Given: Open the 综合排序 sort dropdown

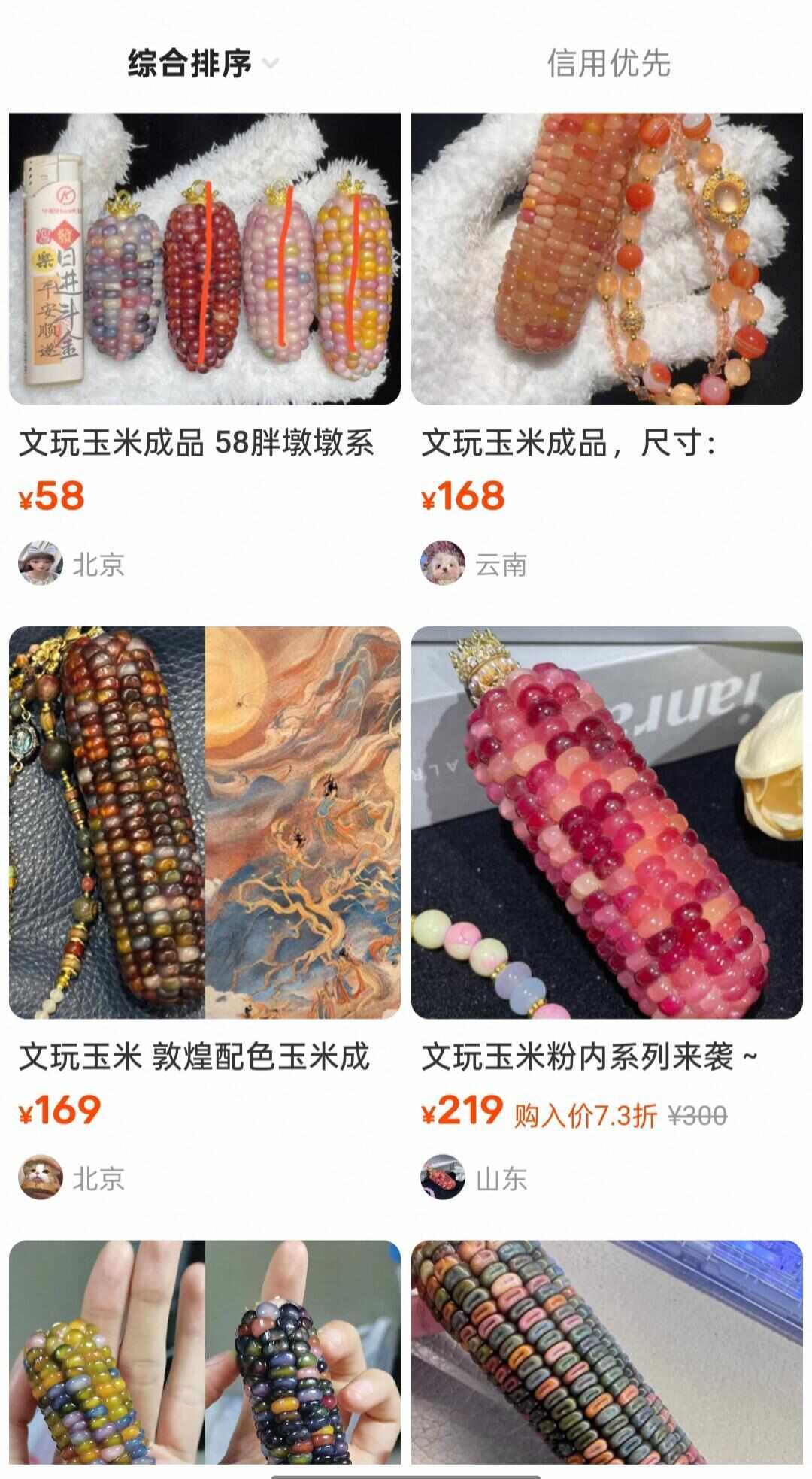Looking at the screenshot, I should click(201, 63).
